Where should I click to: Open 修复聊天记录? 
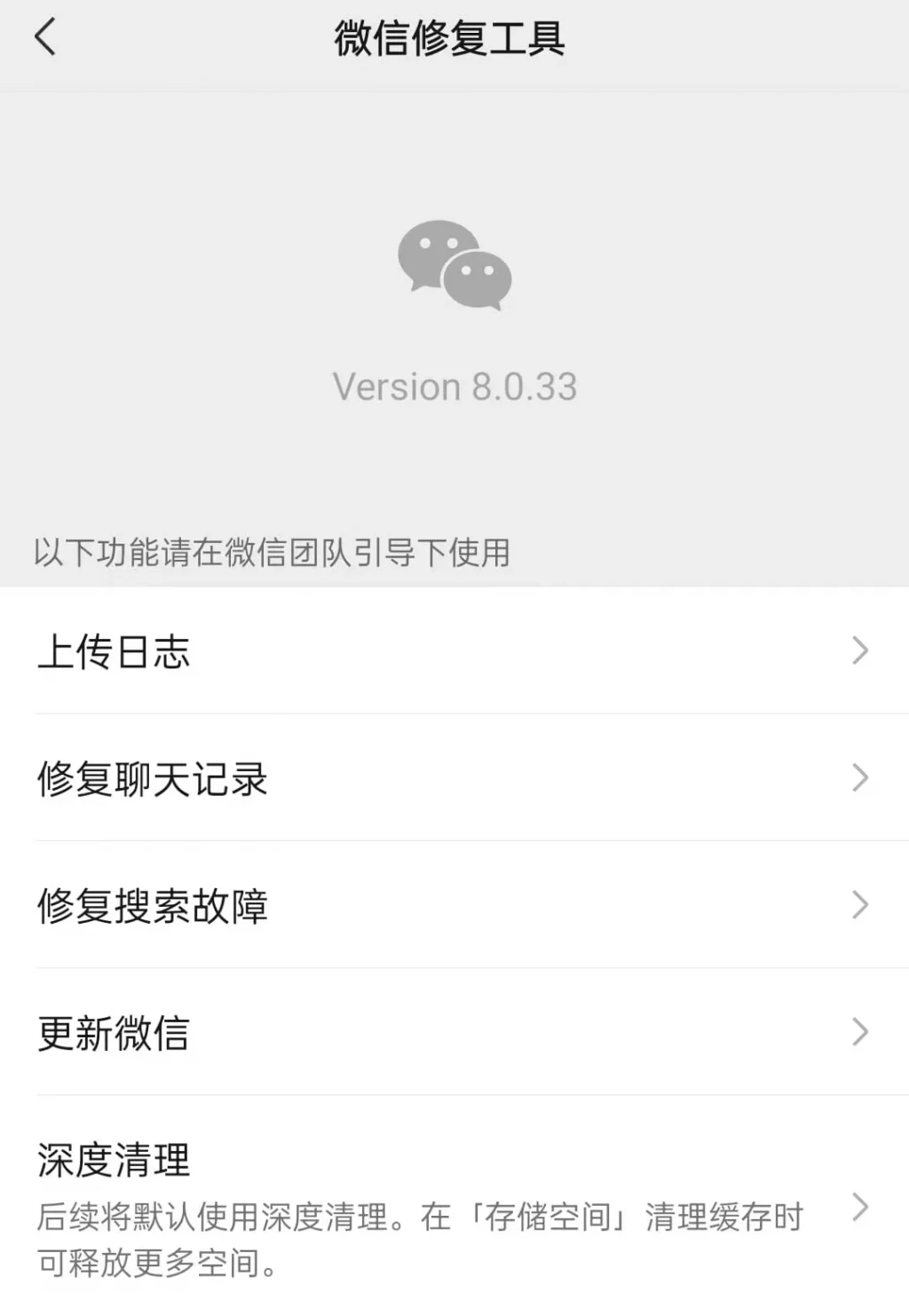pyautogui.click(x=453, y=778)
